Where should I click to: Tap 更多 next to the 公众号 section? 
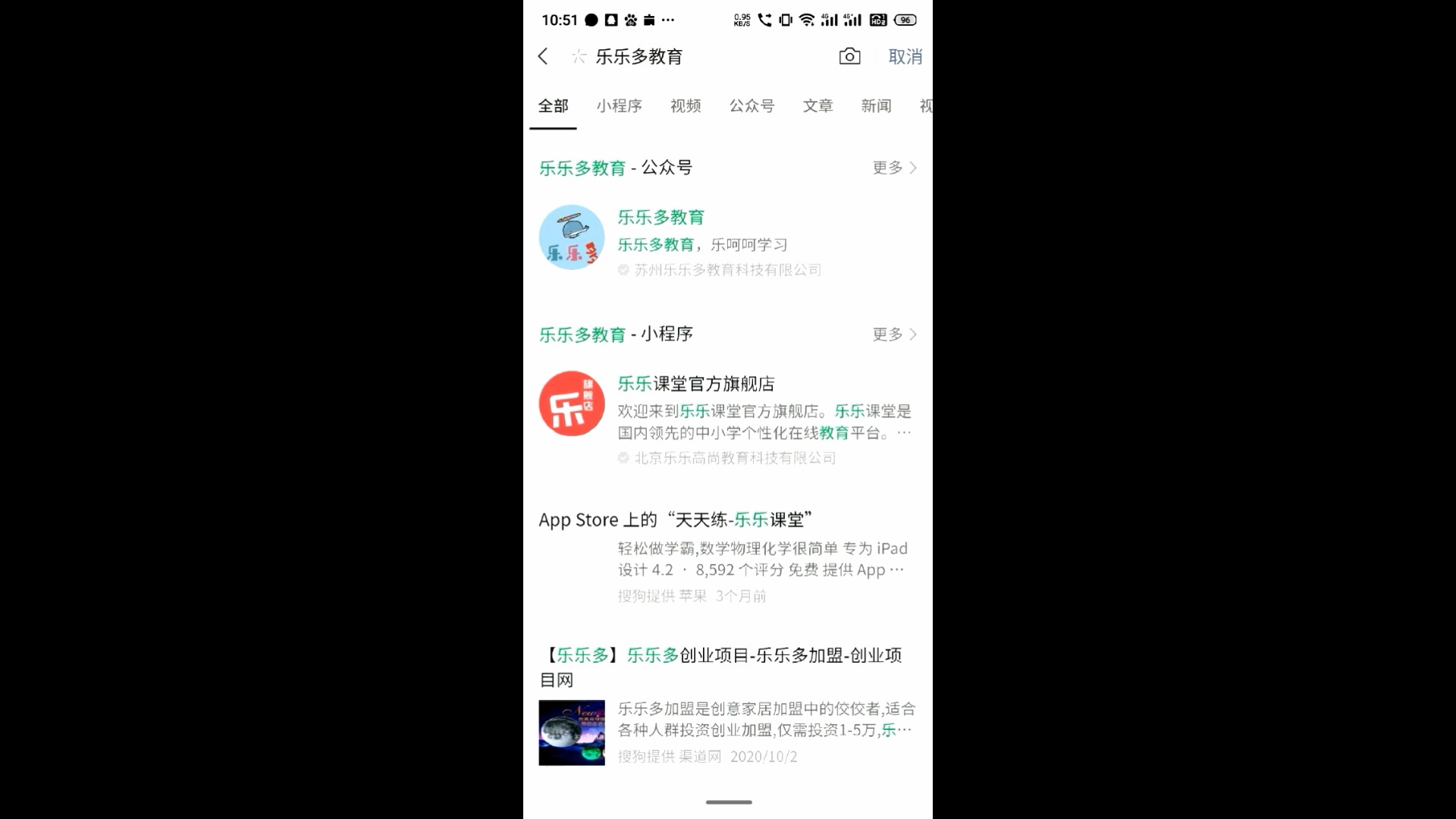894,168
